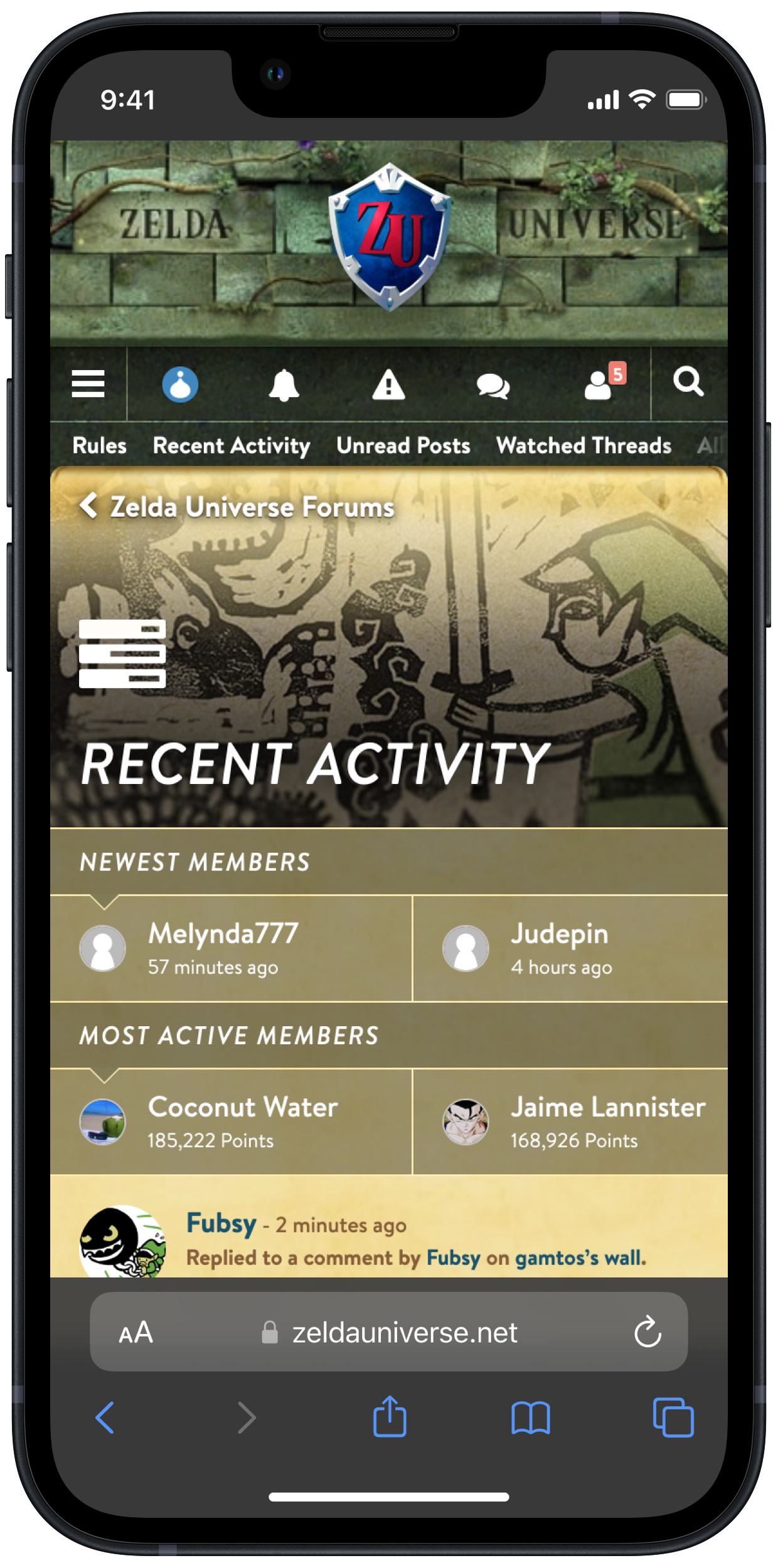778x1568 pixels.
Task: Reload the page in Safari
Action: pyautogui.click(x=647, y=1332)
